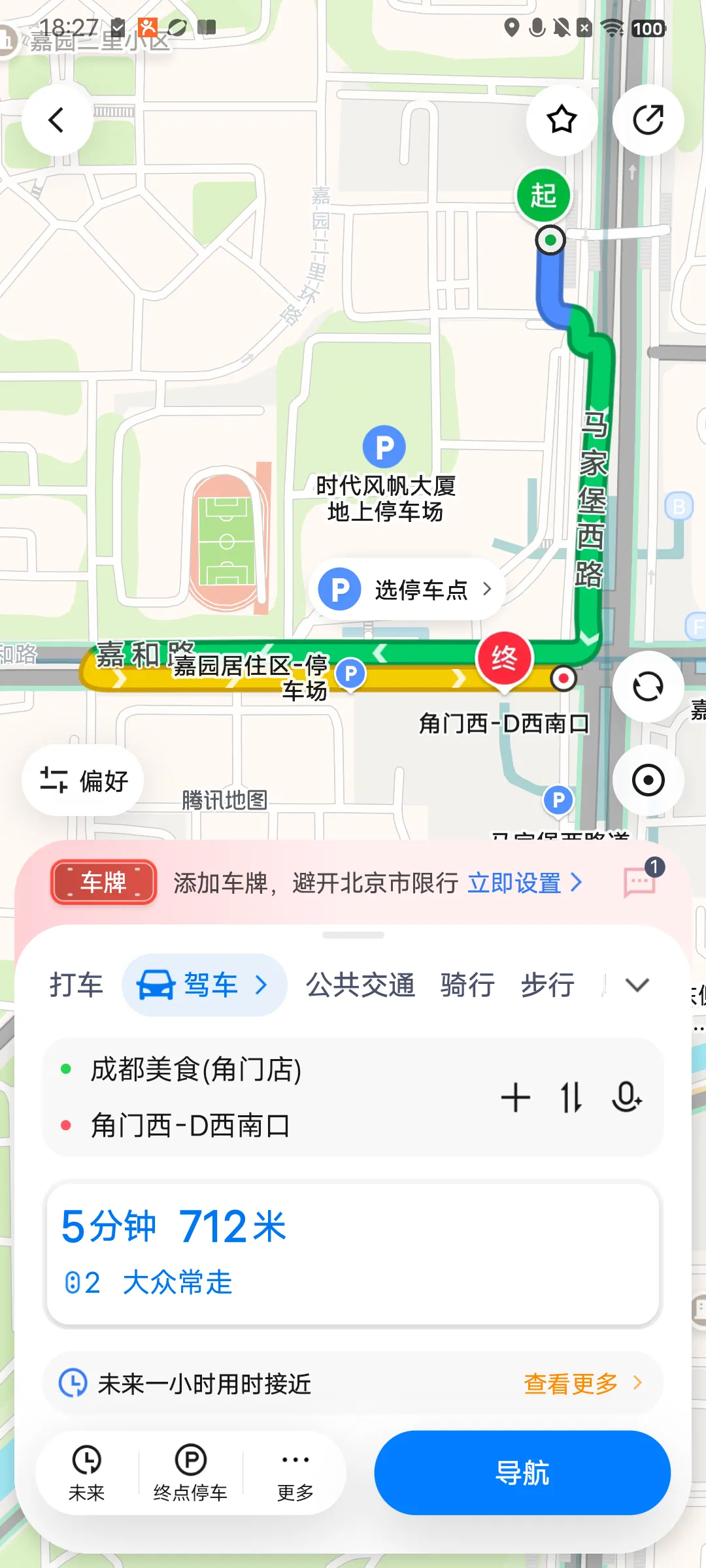Switch to the 打车 tab
This screenshot has width=706, height=1568.
(x=76, y=985)
